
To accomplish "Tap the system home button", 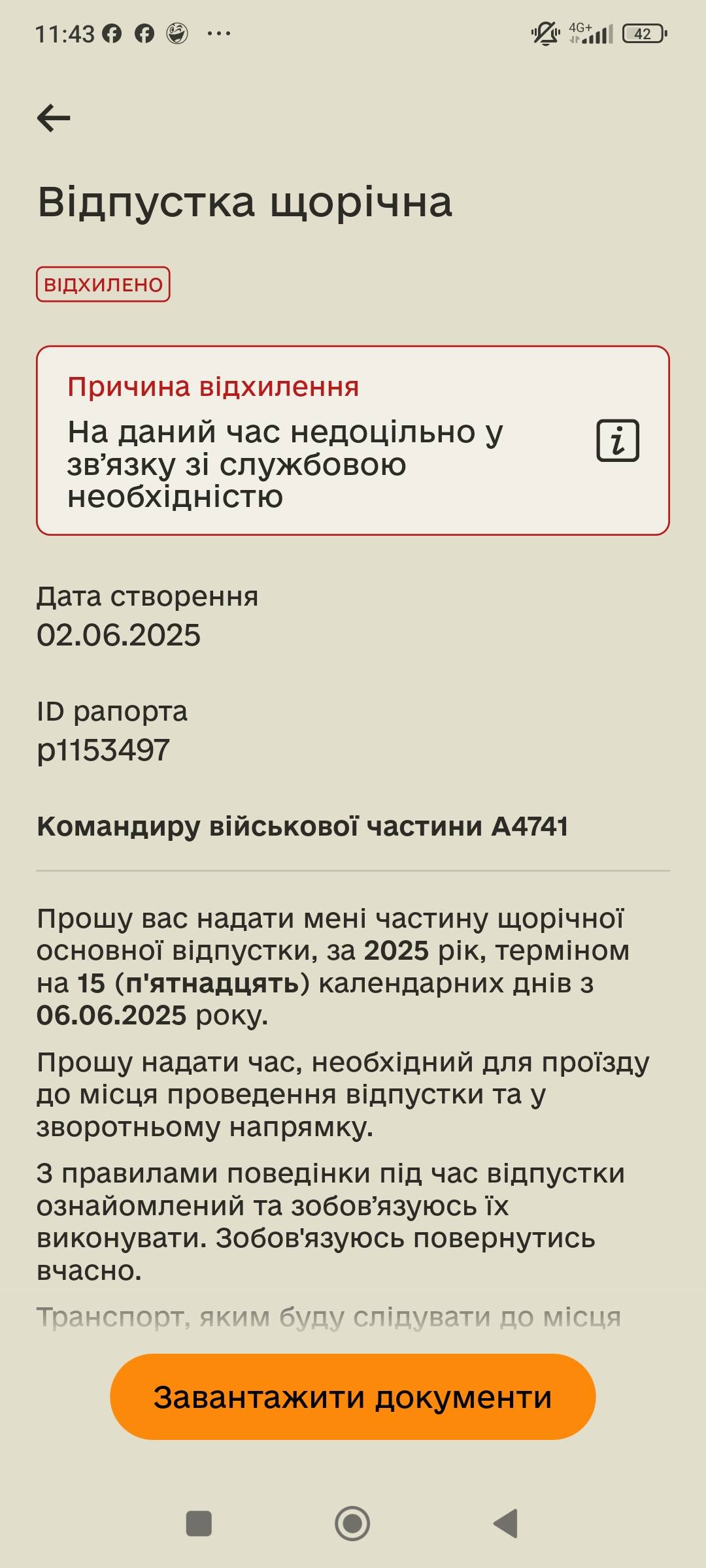I will [x=352, y=1524].
